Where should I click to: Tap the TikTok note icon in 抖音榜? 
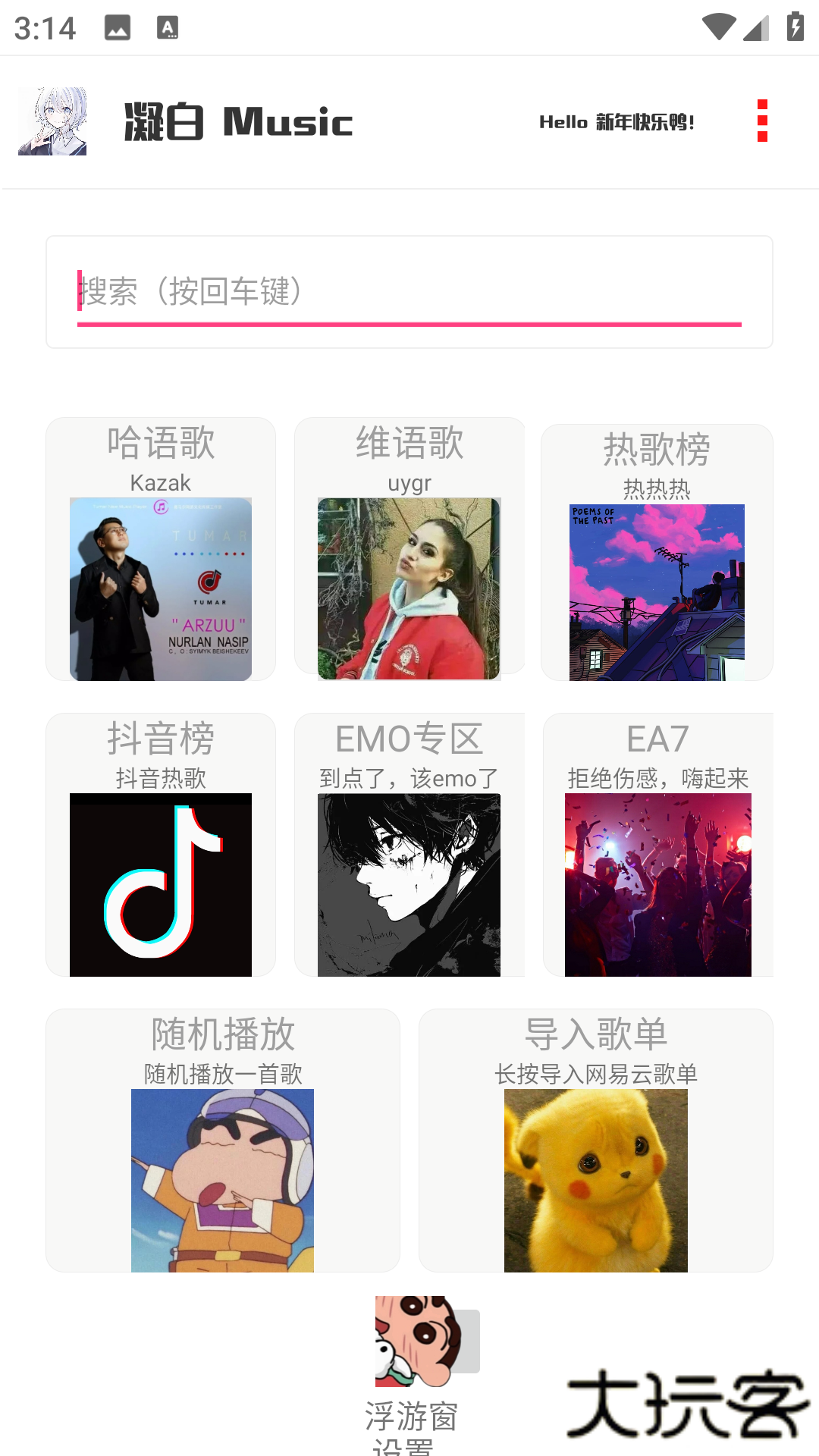click(161, 883)
